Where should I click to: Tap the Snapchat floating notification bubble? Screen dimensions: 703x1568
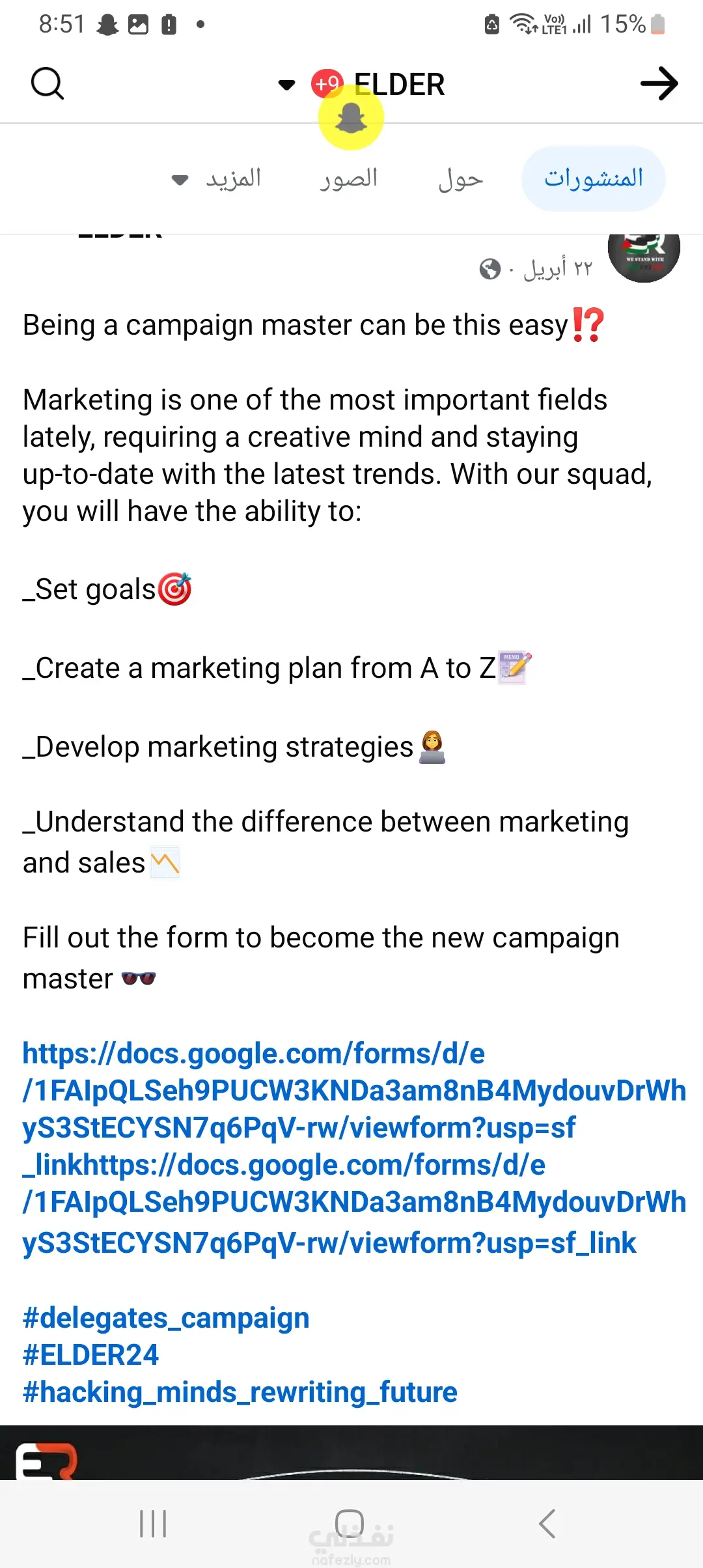351,117
